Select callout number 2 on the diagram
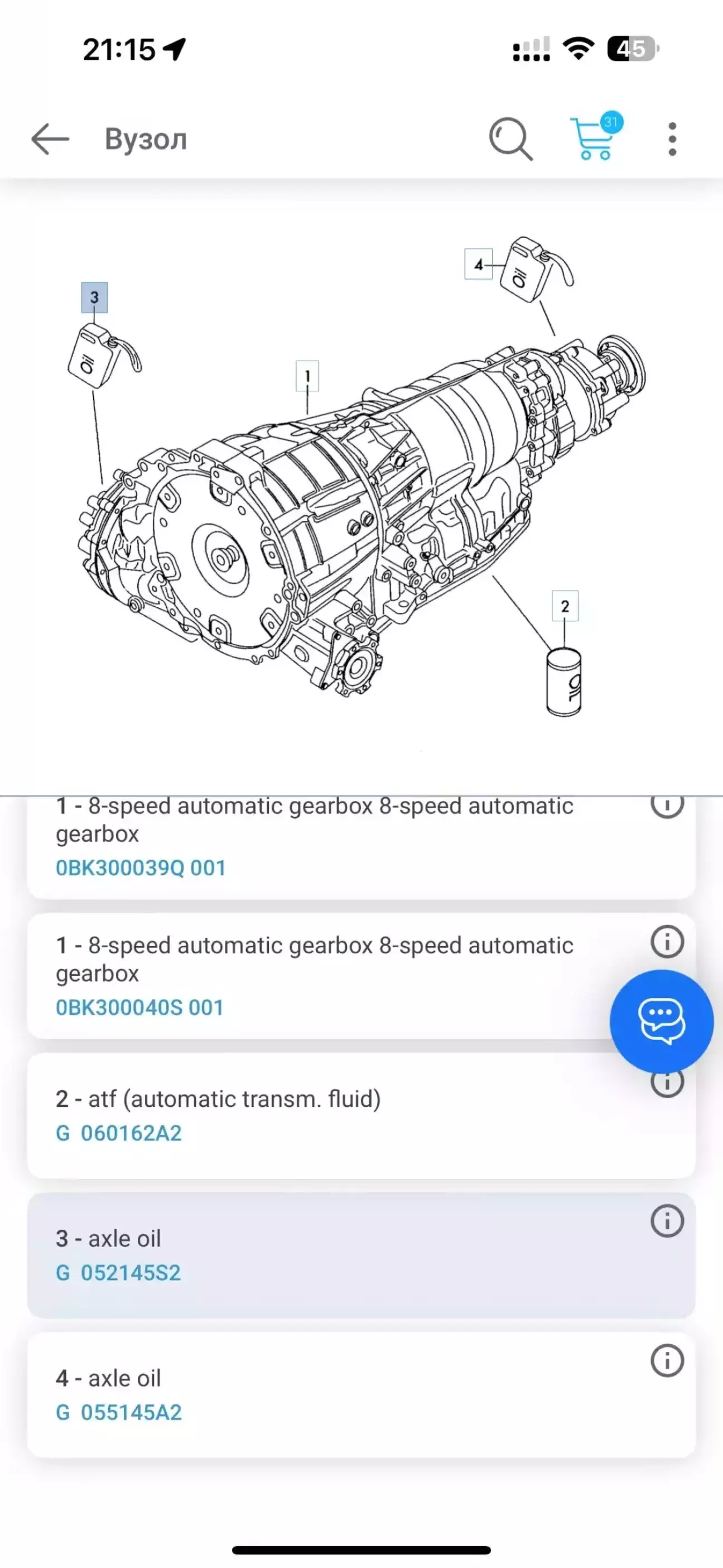 coord(565,606)
